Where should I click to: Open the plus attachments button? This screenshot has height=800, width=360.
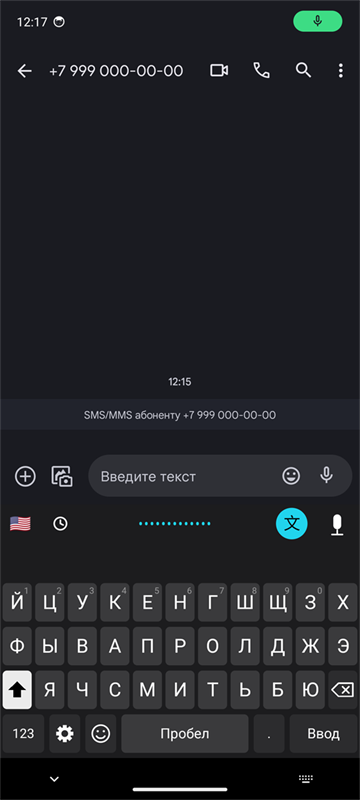tap(25, 476)
